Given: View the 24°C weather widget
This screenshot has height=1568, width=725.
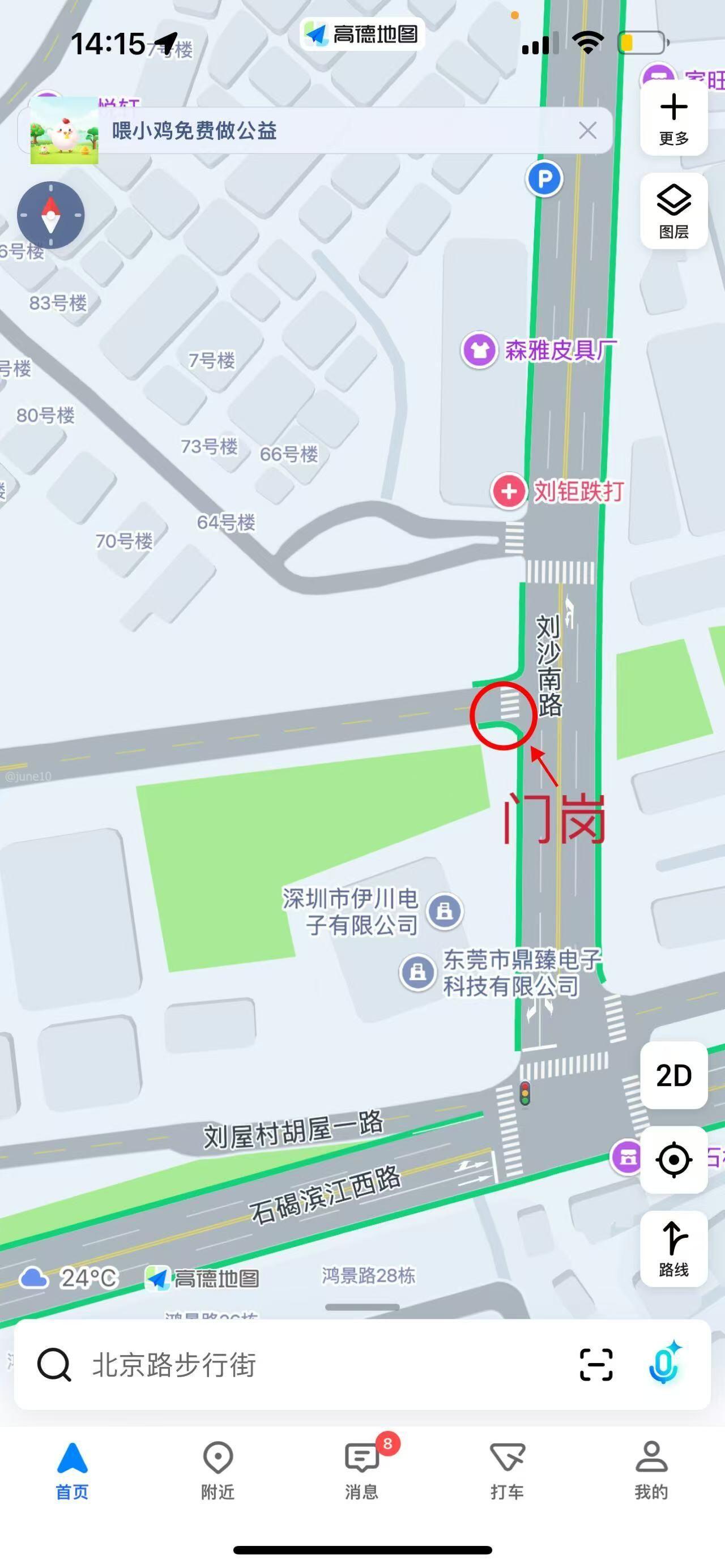Looking at the screenshot, I should pyautogui.click(x=68, y=1278).
